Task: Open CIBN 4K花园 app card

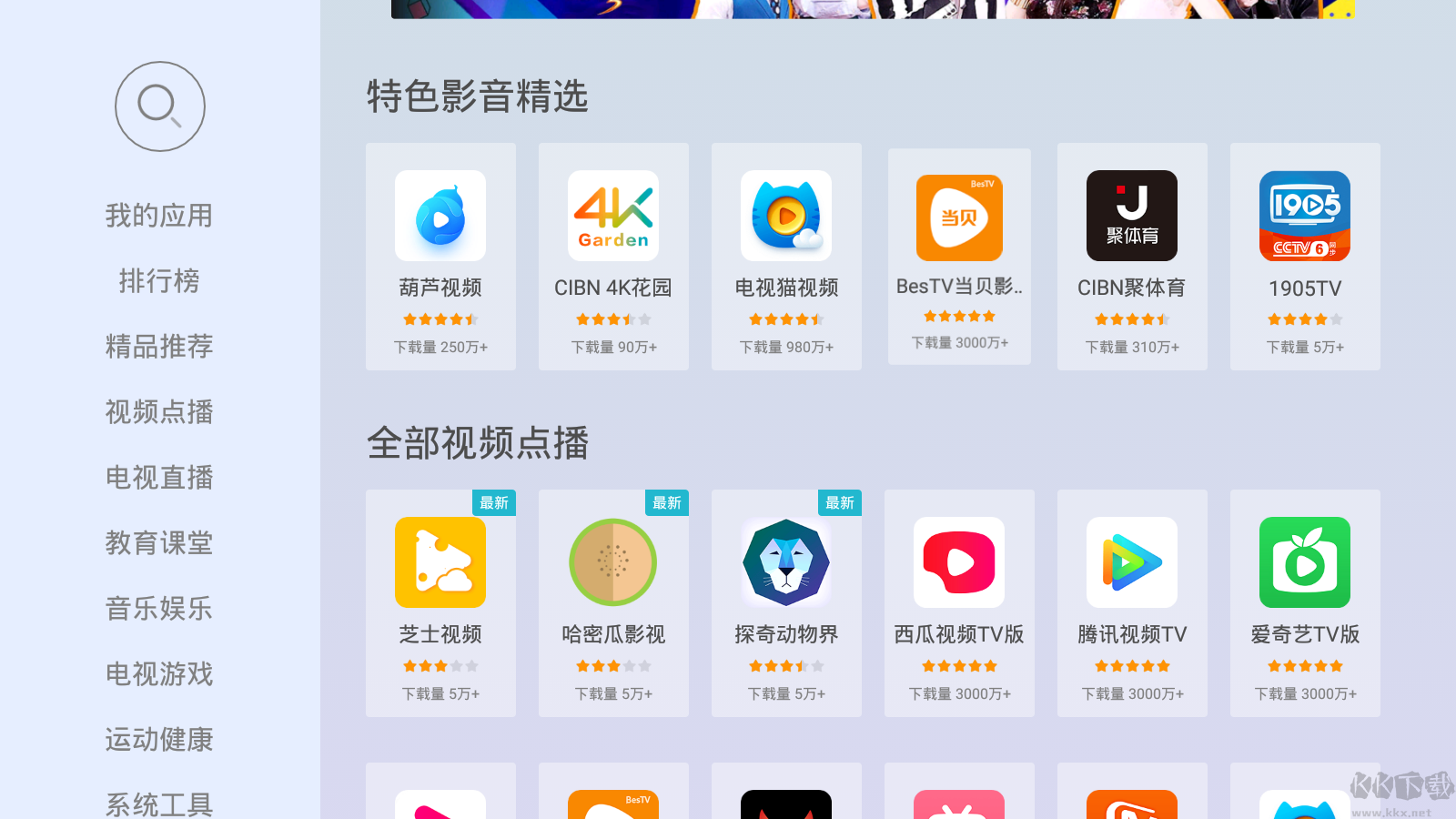Action: tap(613, 256)
